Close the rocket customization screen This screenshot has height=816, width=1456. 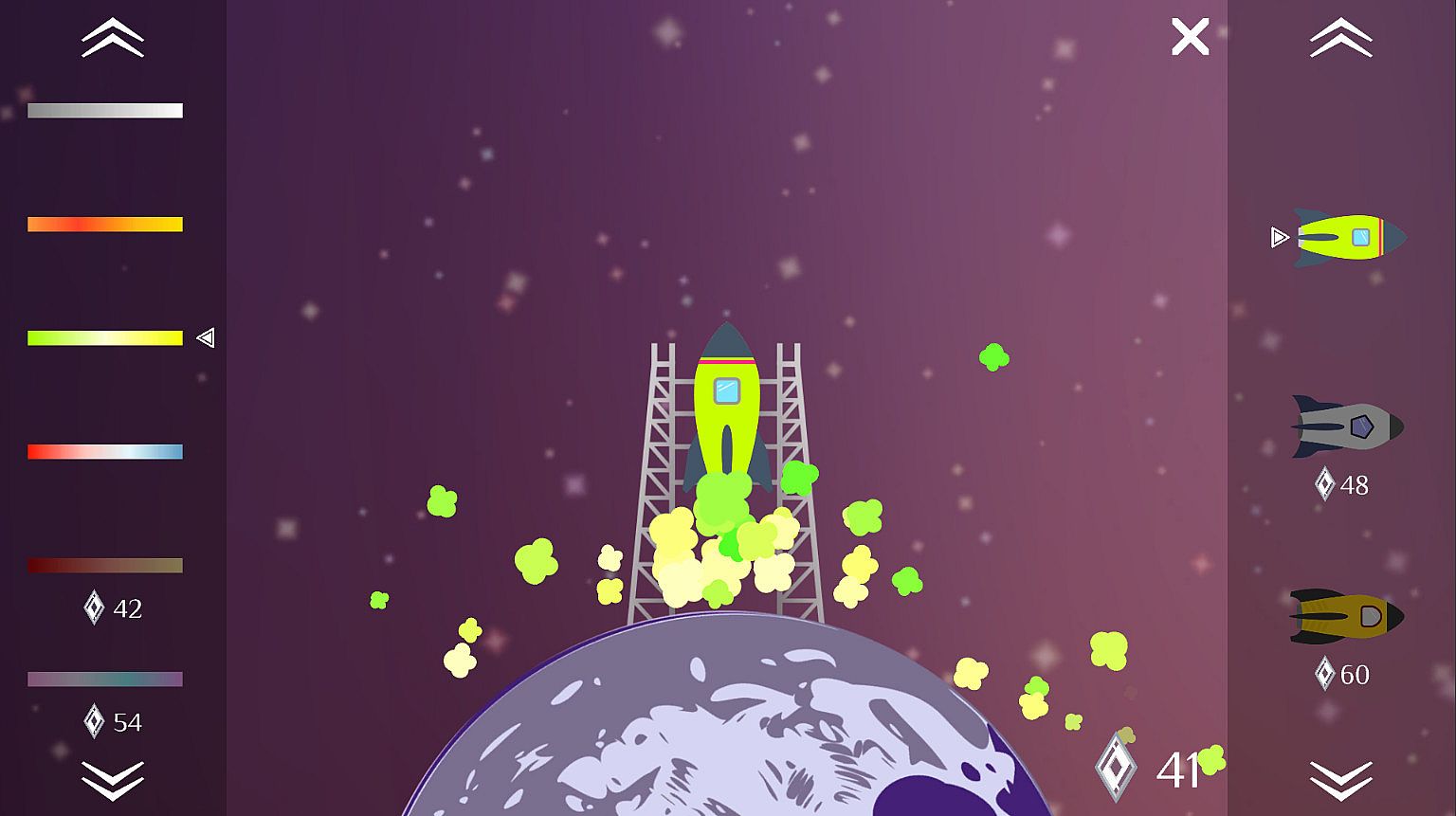(1190, 38)
